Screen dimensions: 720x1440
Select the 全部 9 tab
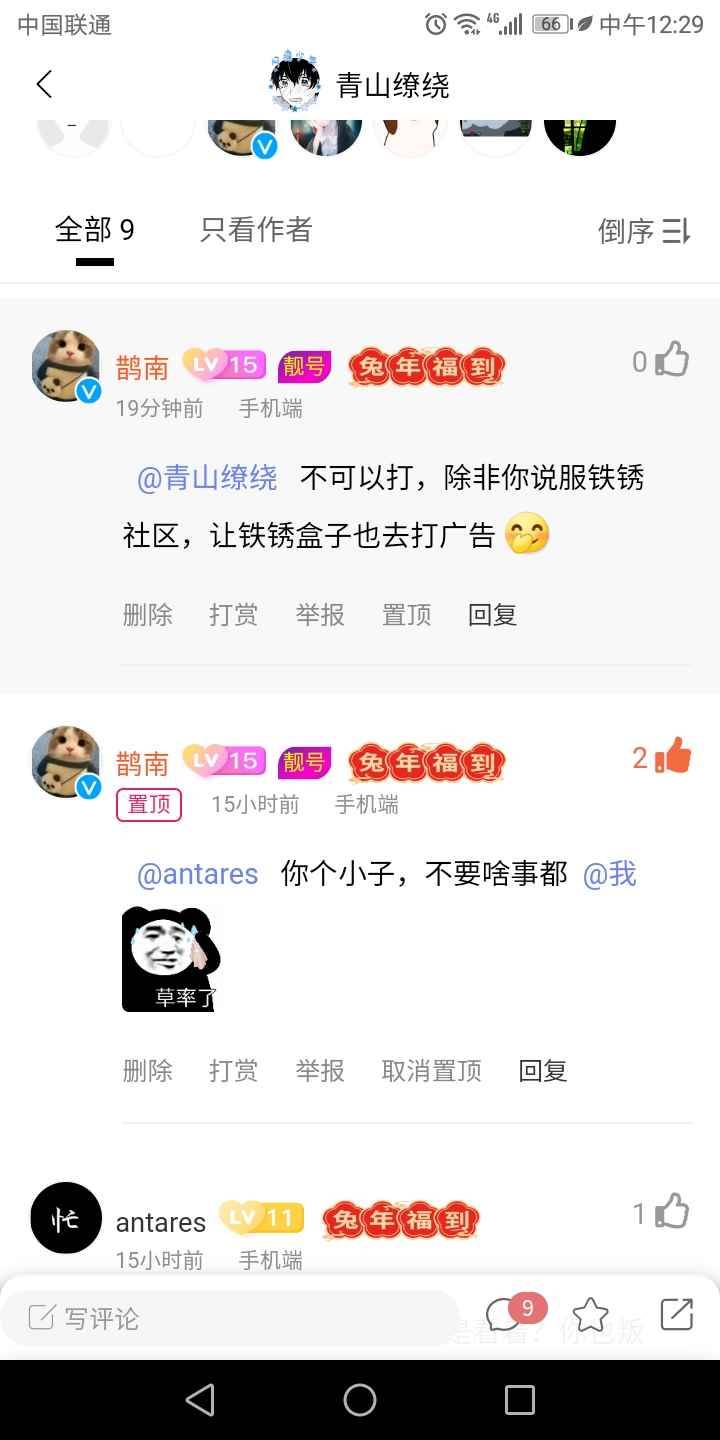click(95, 230)
